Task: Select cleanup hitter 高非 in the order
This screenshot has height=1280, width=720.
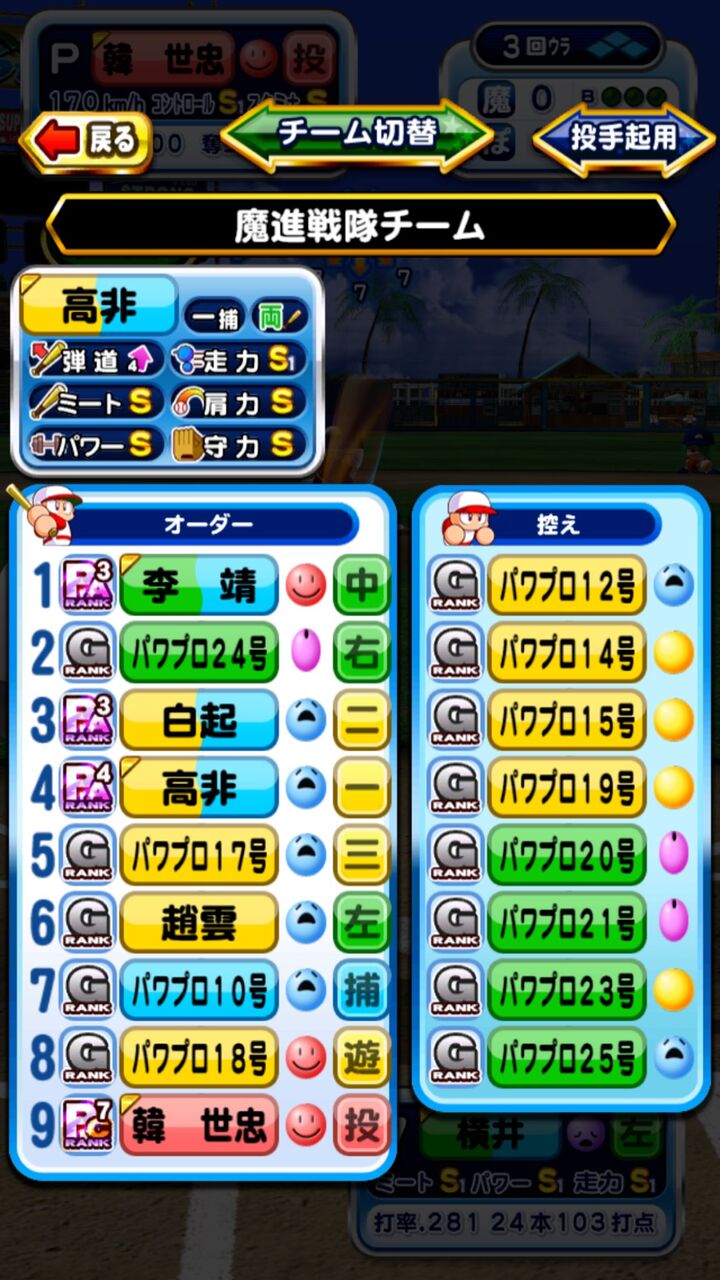Action: (198, 788)
